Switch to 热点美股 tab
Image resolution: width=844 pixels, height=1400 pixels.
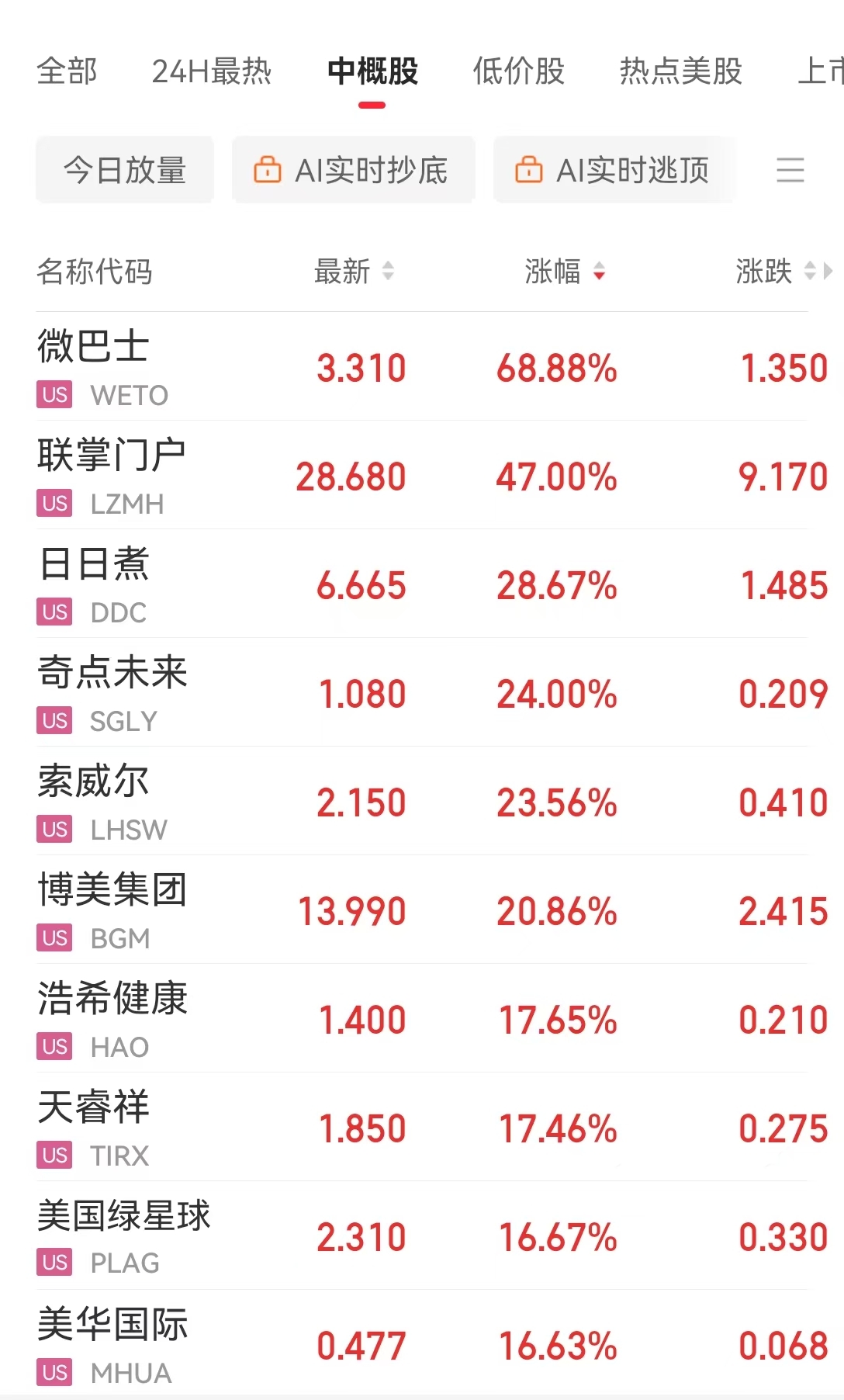click(680, 71)
